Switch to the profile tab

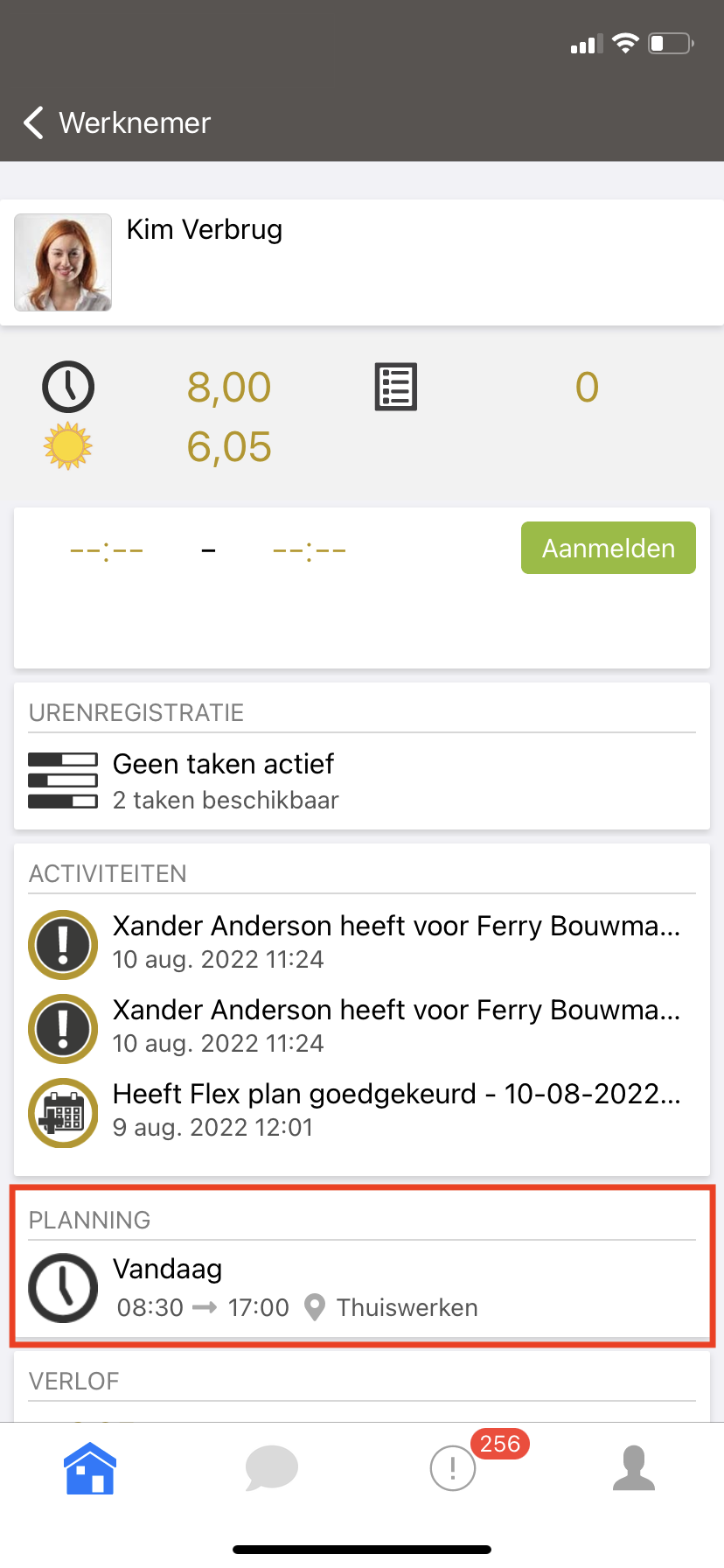[634, 1467]
